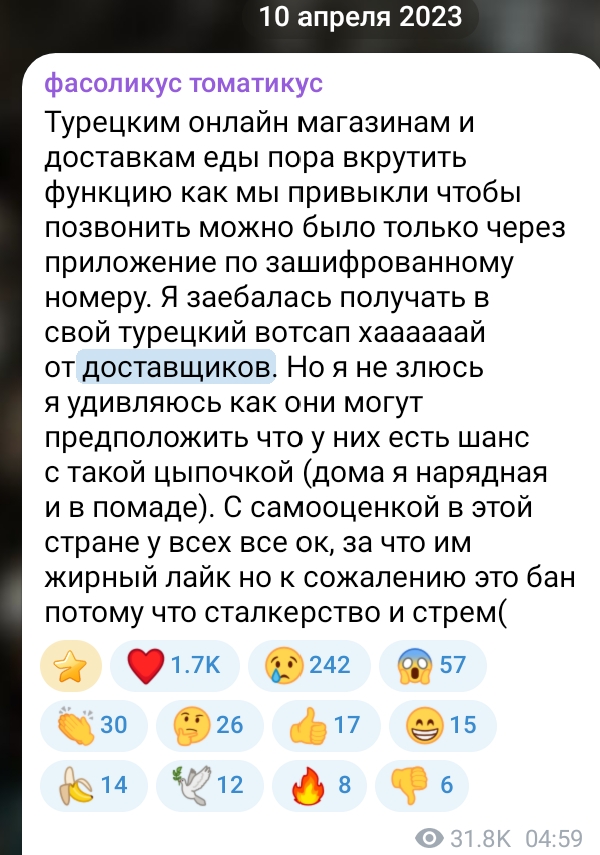This screenshot has width=600, height=855.
Task: Add the fire reaction with 8
Action: coord(320,786)
